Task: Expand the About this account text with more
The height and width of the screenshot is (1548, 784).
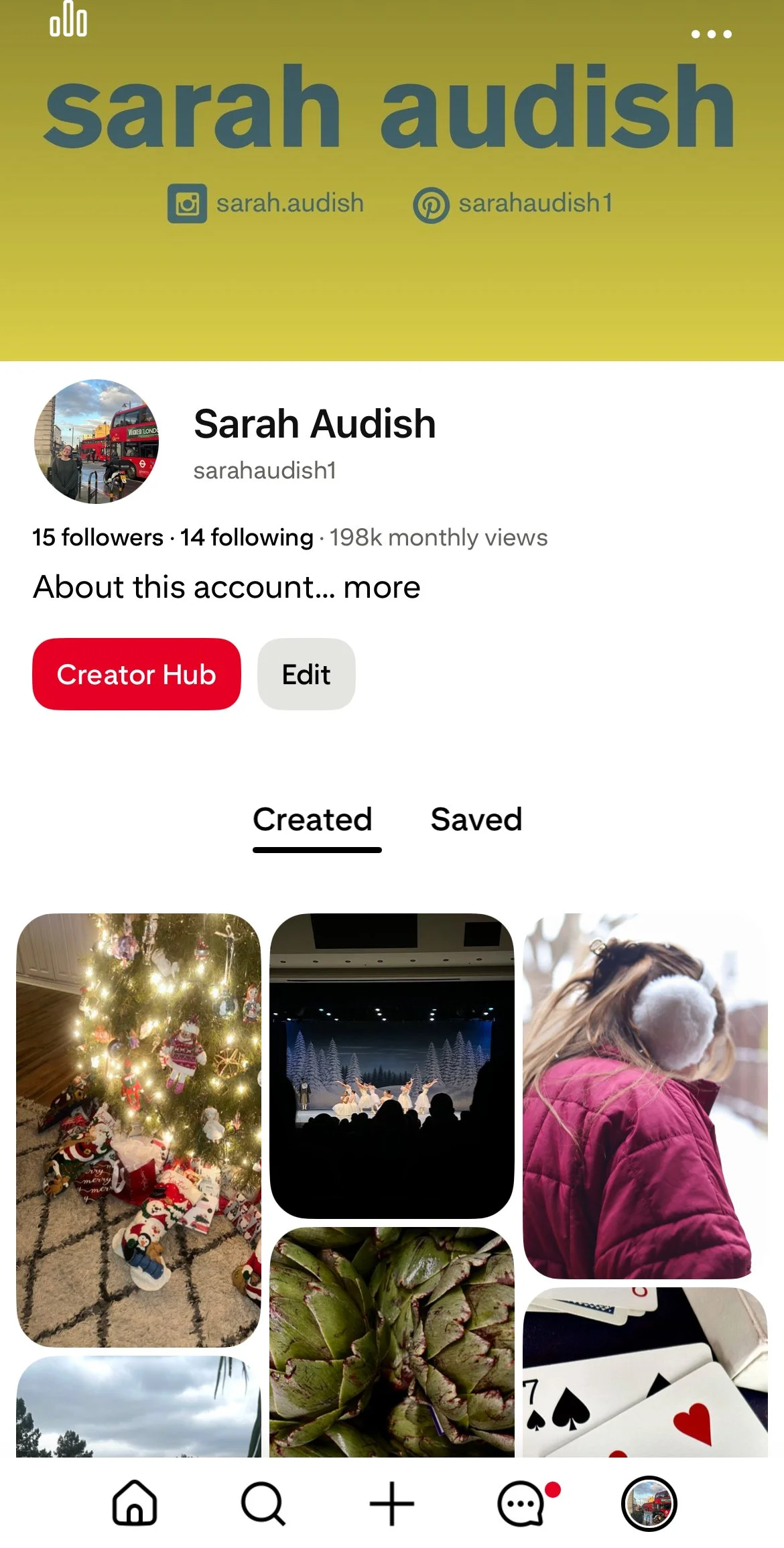Action: [381, 588]
